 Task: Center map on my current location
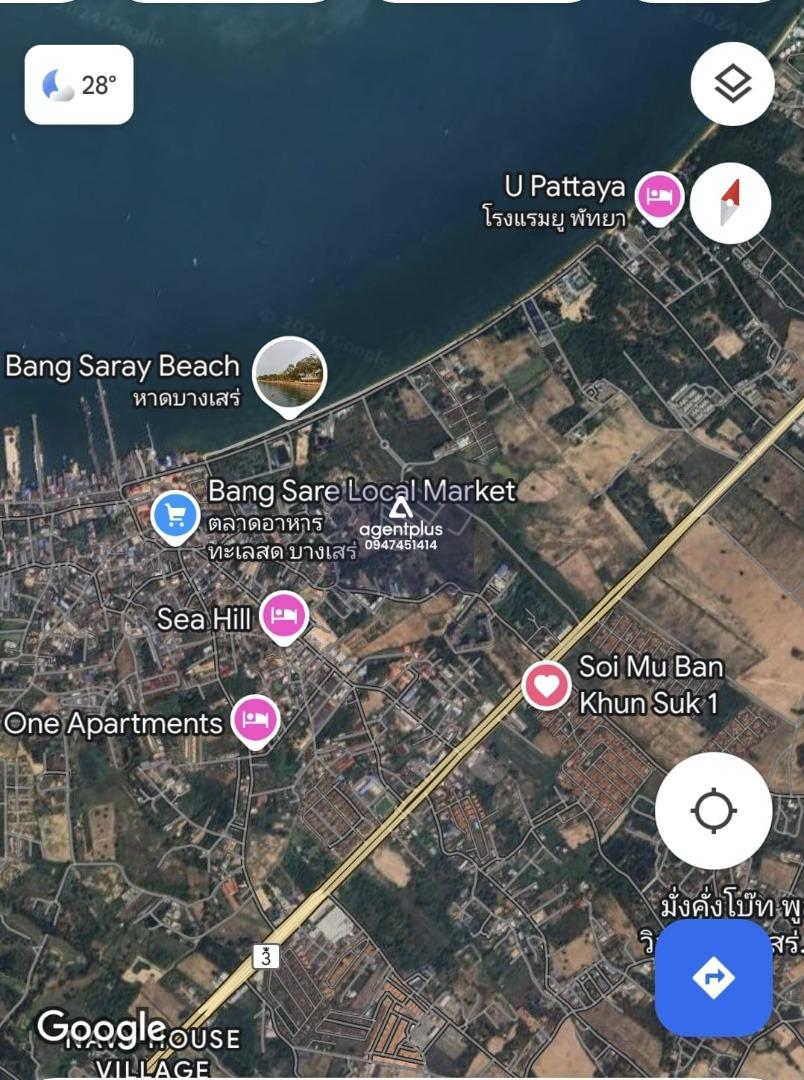pyautogui.click(x=713, y=810)
